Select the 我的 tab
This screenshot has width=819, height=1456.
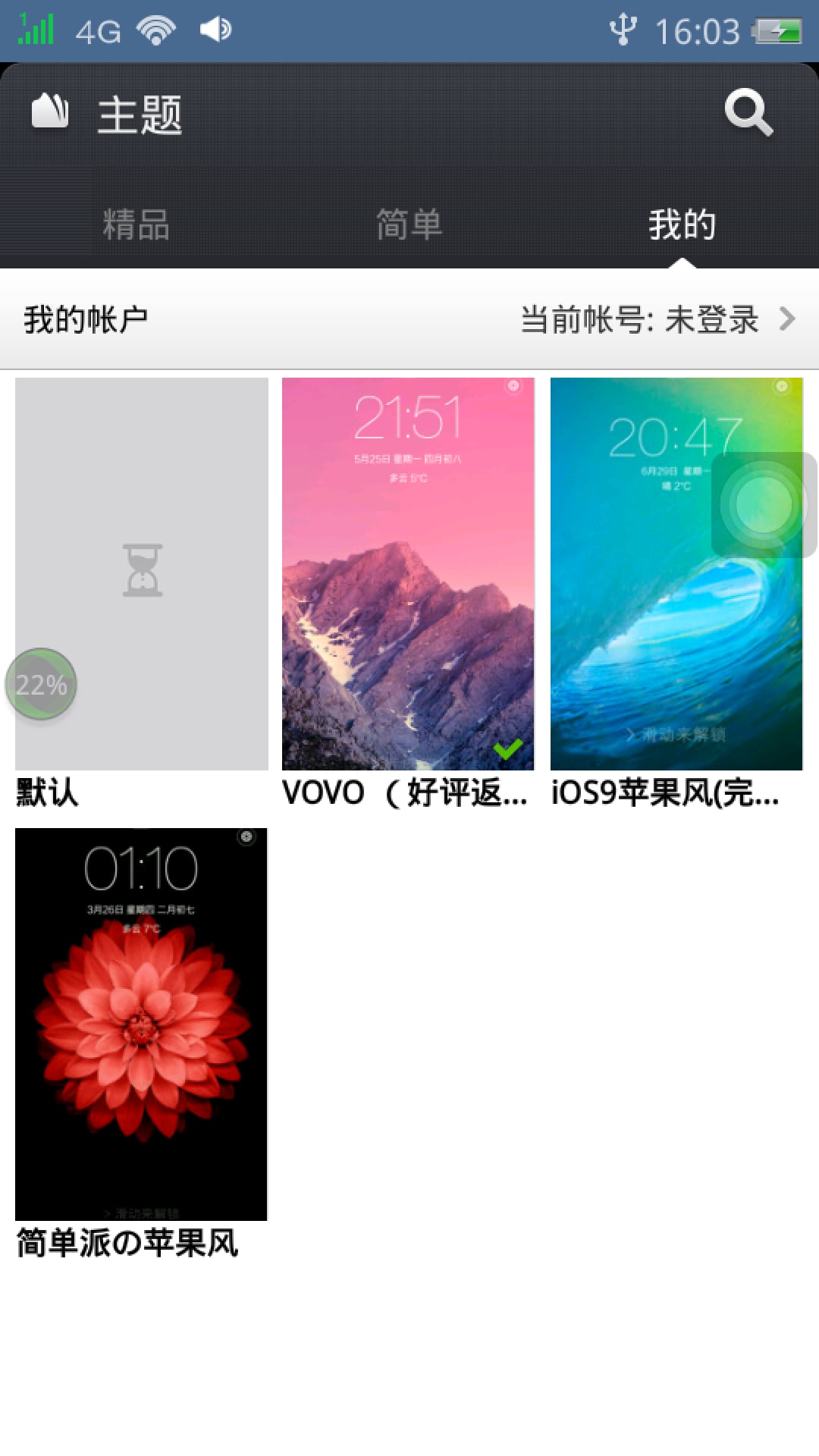tap(682, 224)
